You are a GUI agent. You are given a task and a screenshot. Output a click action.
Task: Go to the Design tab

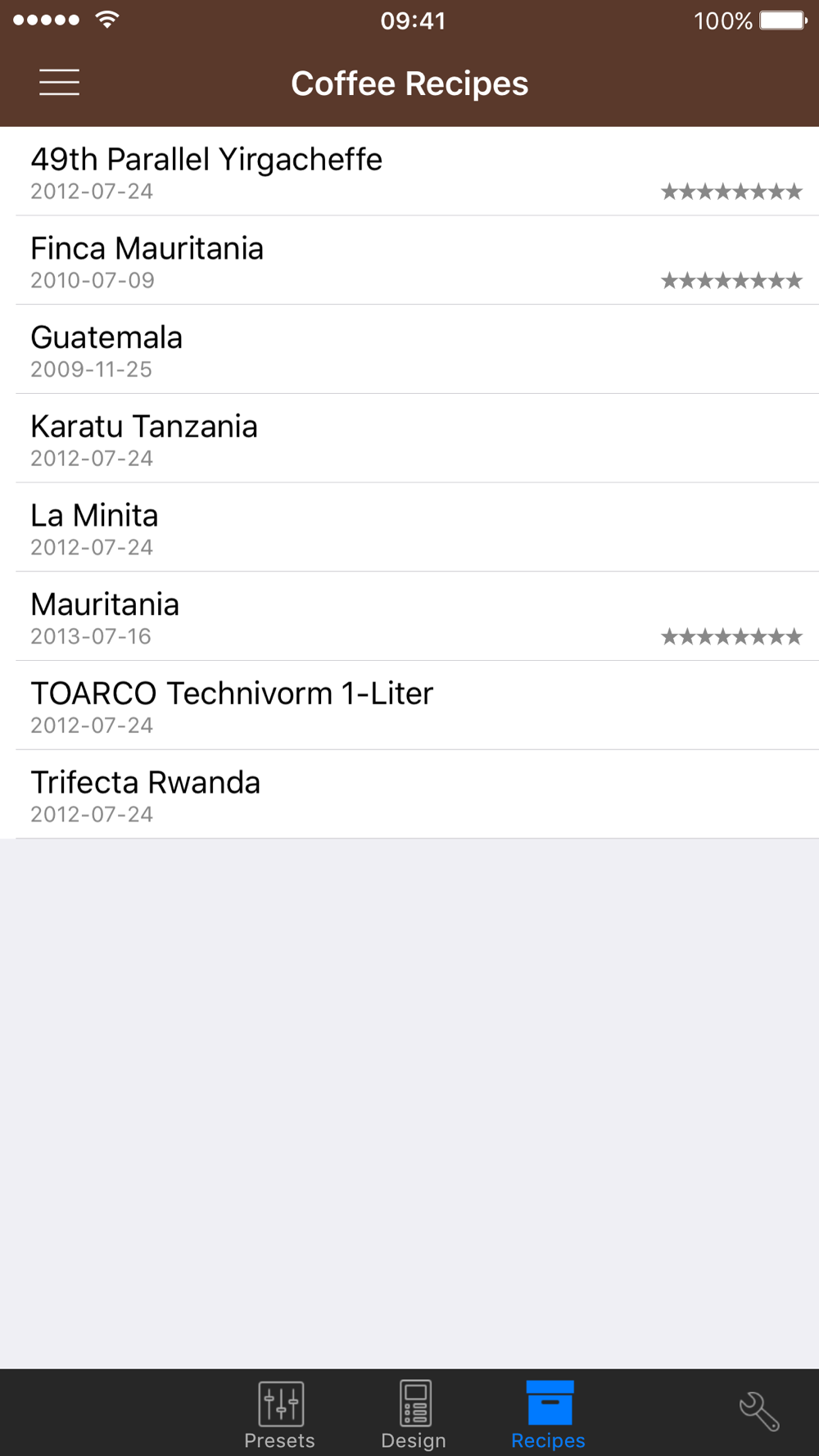click(414, 1413)
